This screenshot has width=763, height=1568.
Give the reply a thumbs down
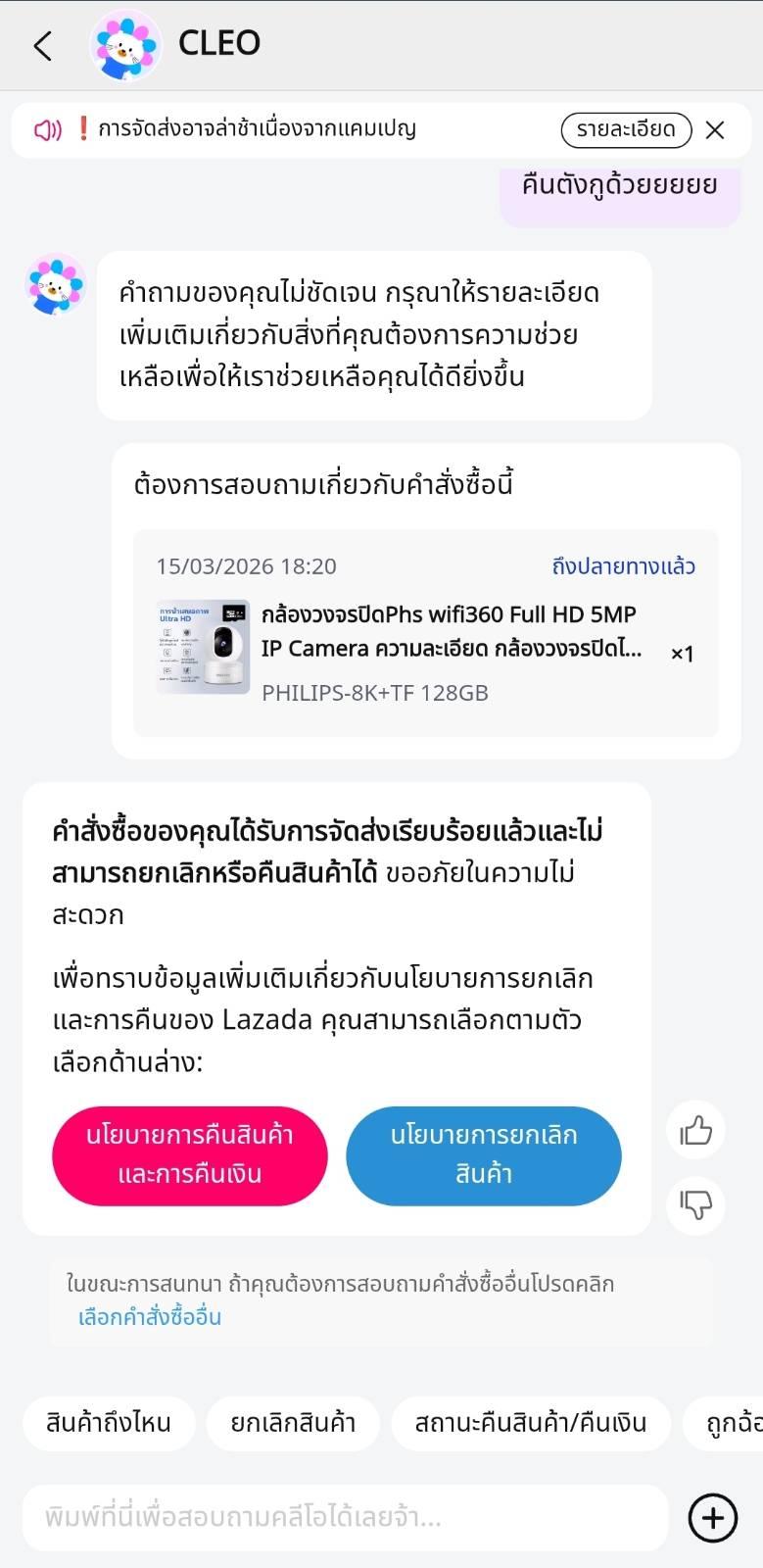point(695,1203)
